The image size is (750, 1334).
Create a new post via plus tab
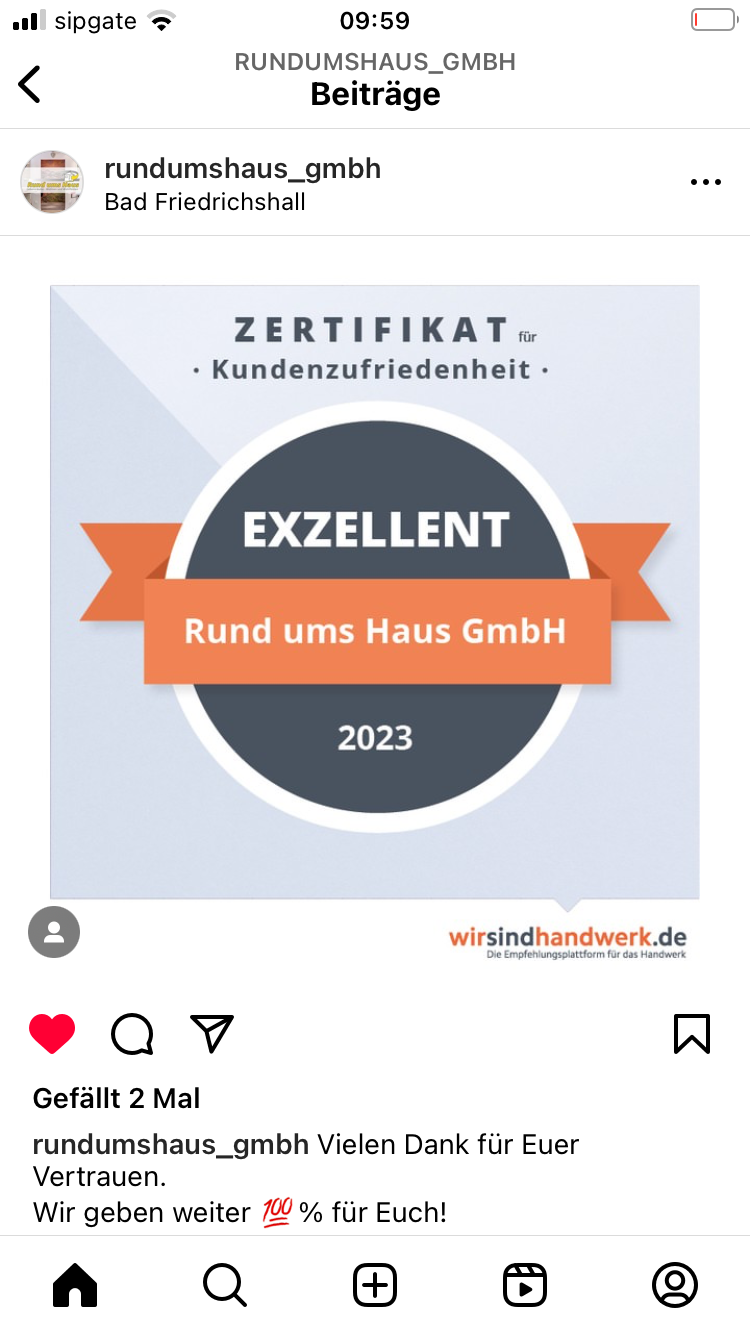tap(375, 1285)
